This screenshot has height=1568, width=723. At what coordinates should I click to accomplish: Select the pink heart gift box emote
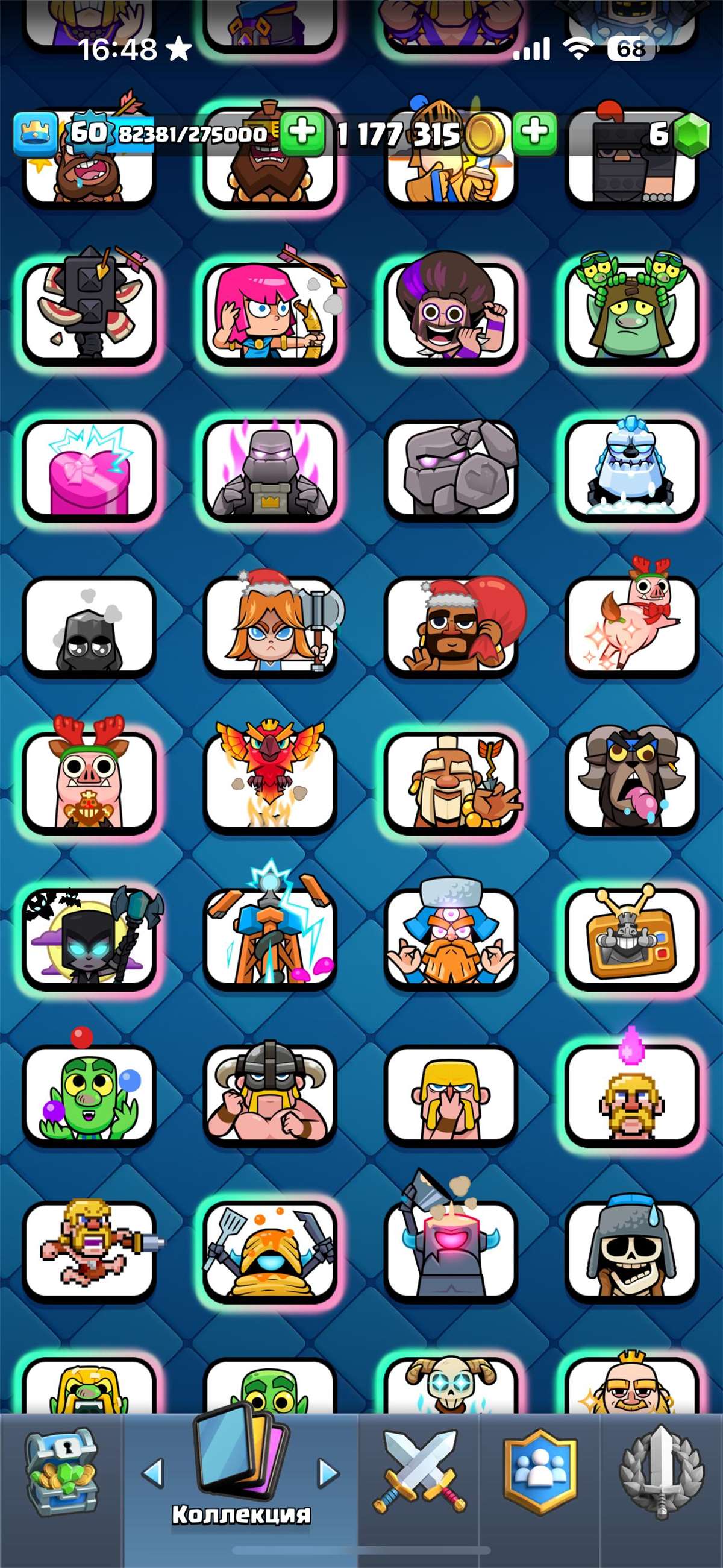point(89,470)
